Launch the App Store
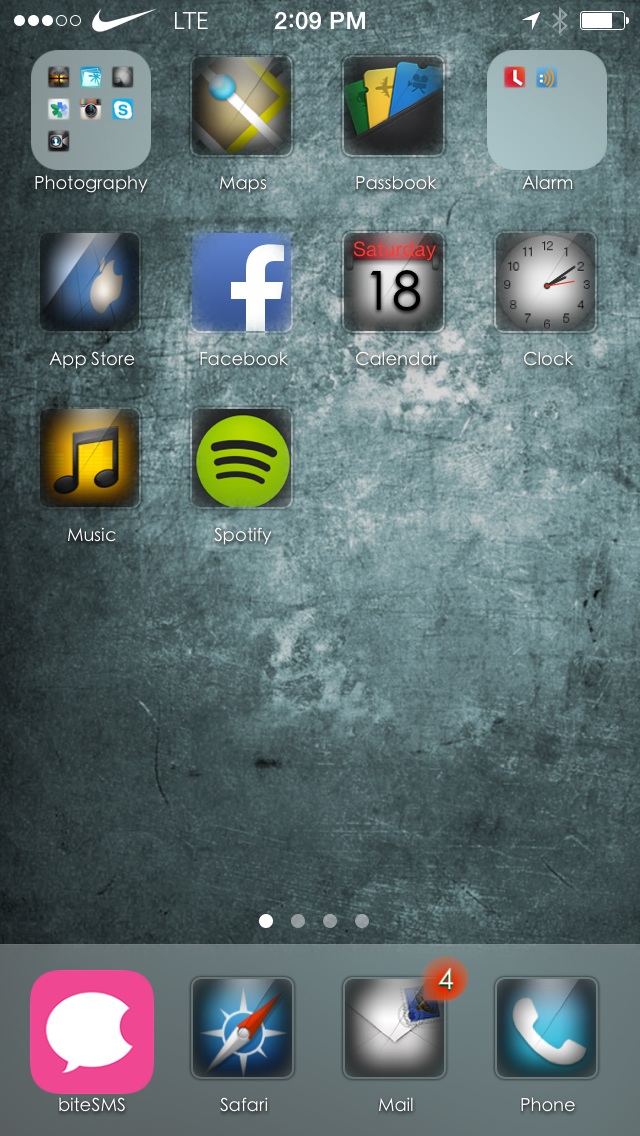 90,282
